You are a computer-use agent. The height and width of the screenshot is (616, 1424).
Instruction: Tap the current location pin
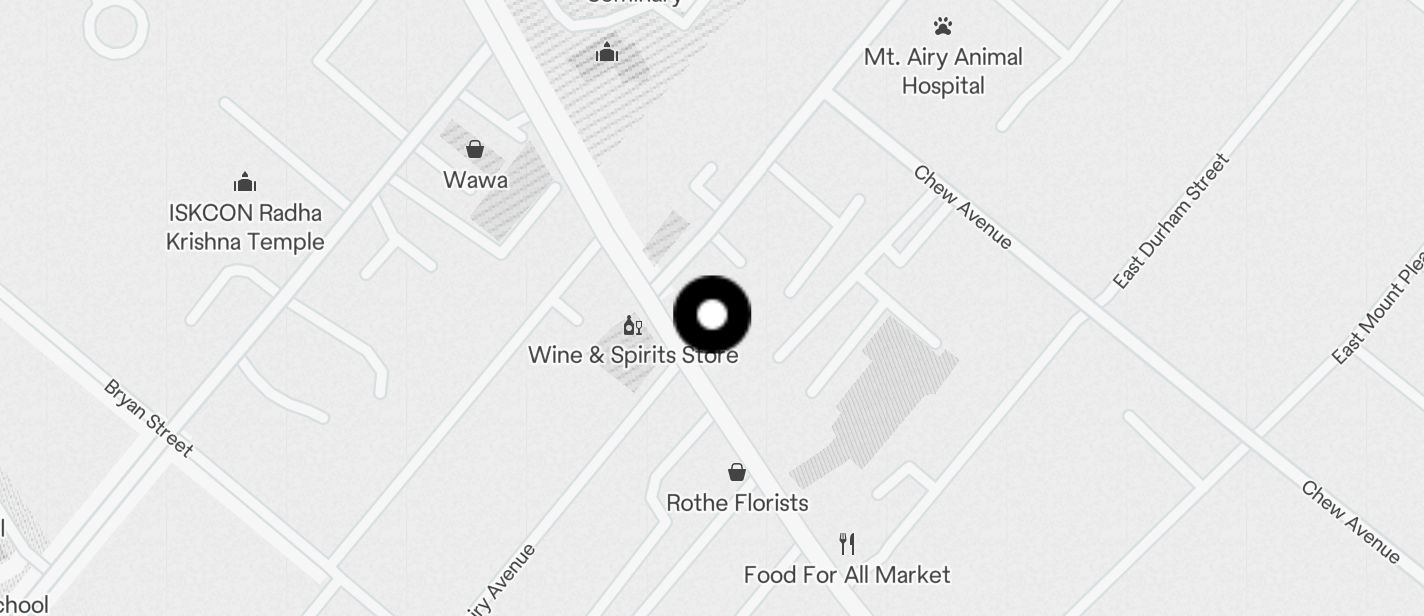point(712,315)
